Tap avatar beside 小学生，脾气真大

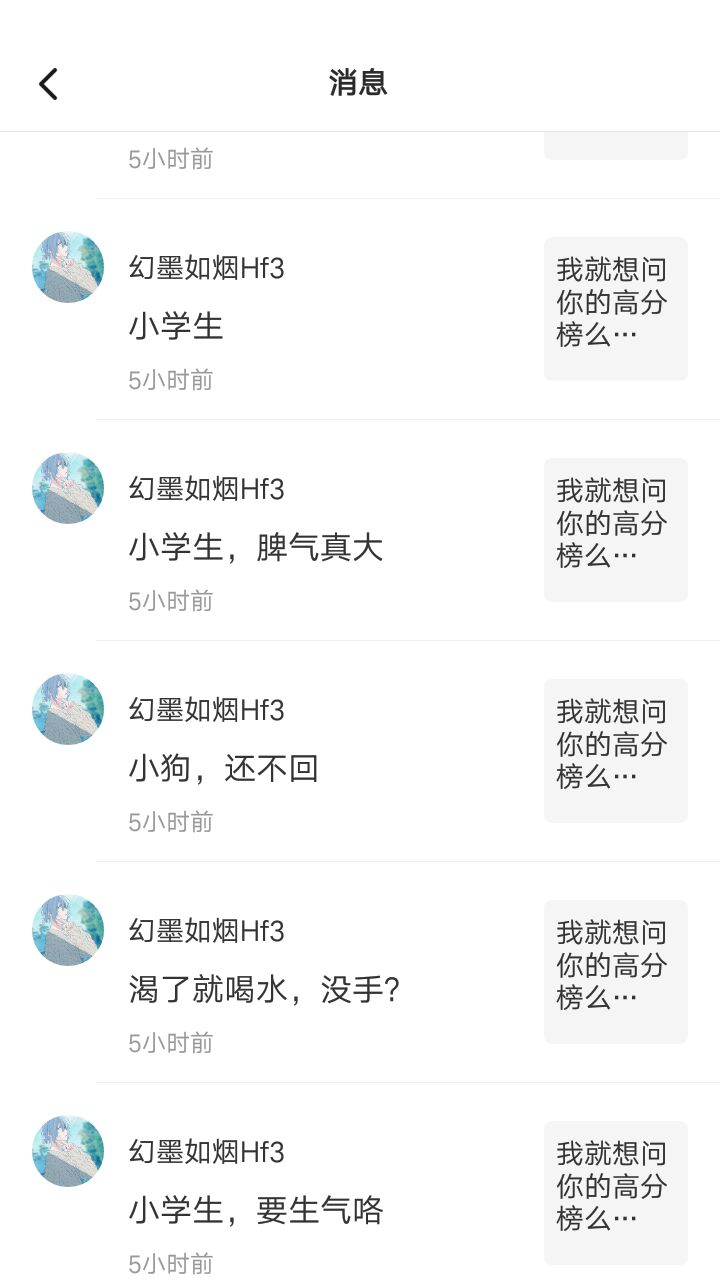pyautogui.click(x=68, y=488)
